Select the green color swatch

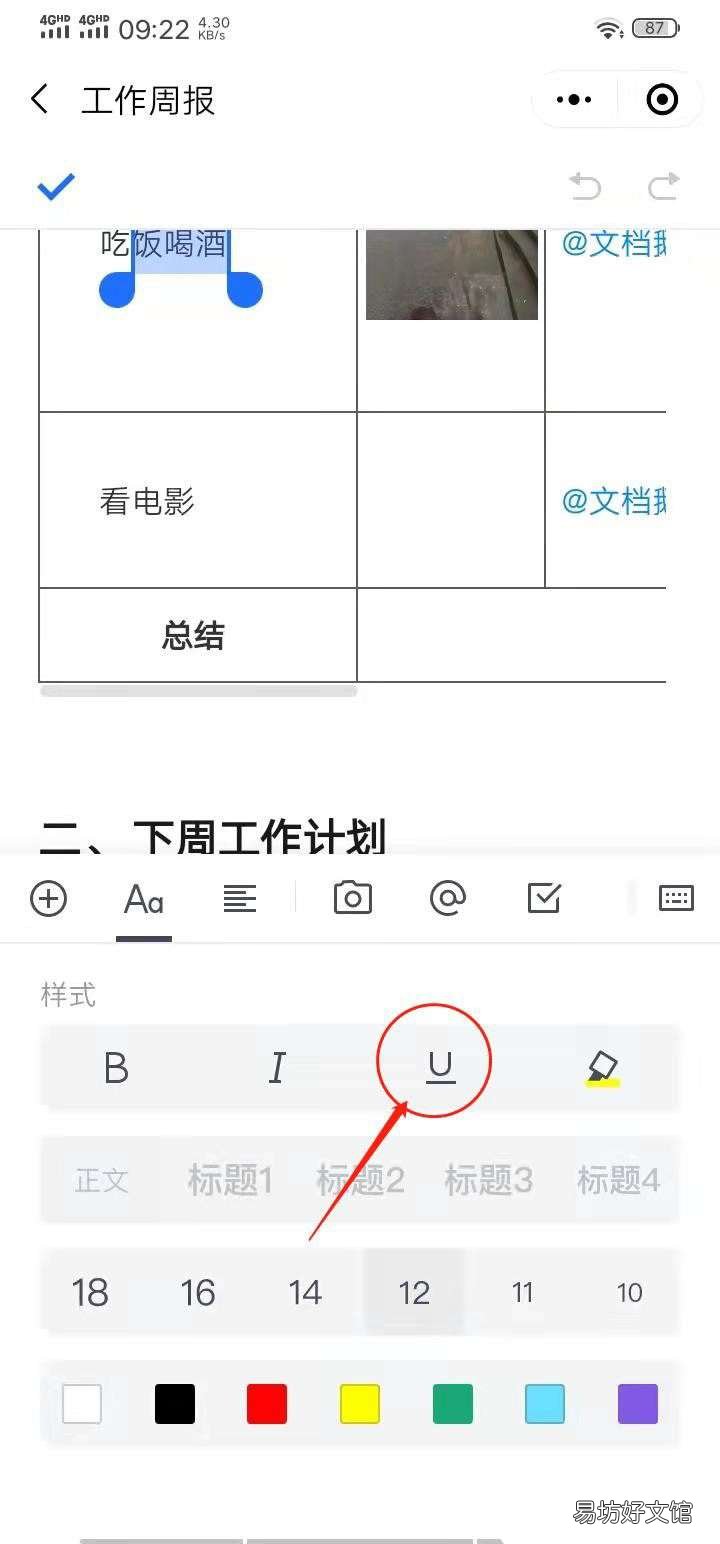pyautogui.click(x=453, y=1404)
